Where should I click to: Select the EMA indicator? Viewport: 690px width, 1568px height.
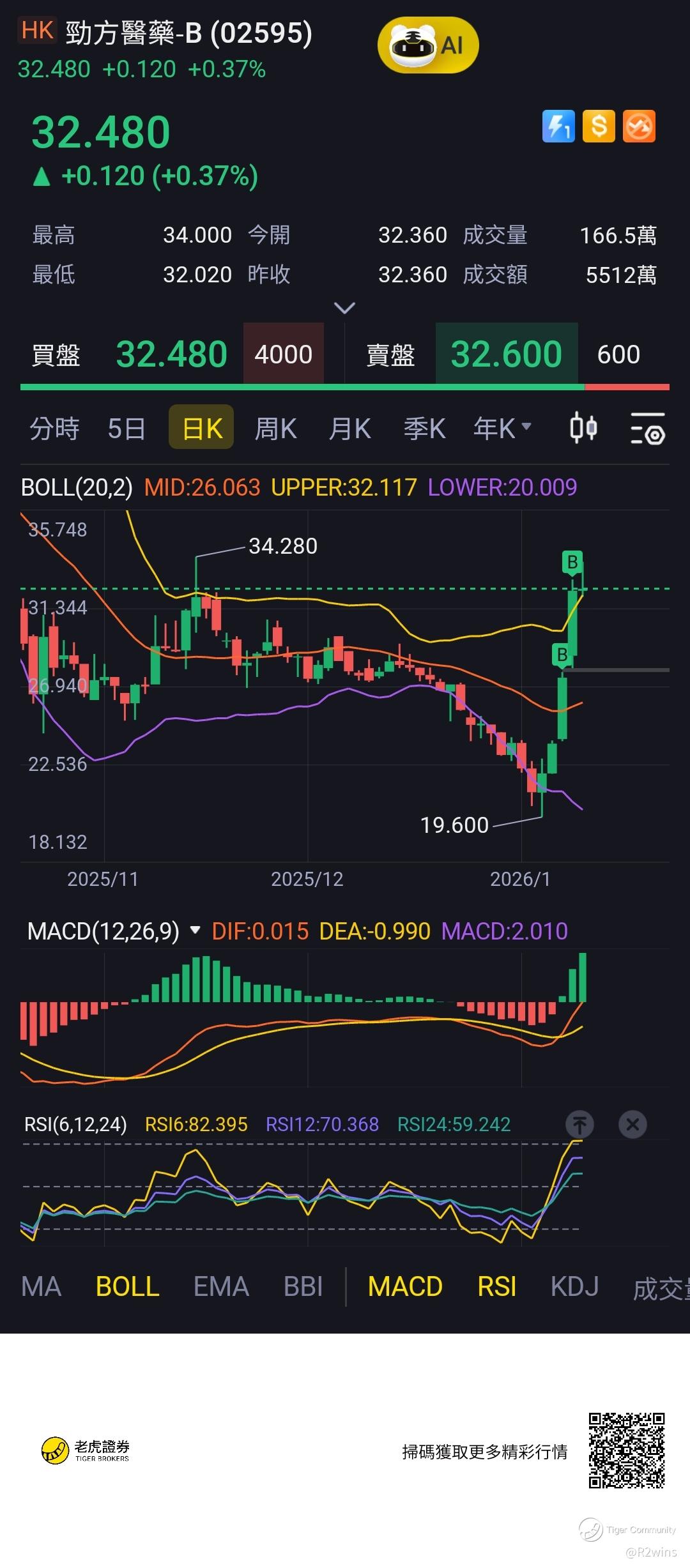pos(221,1286)
